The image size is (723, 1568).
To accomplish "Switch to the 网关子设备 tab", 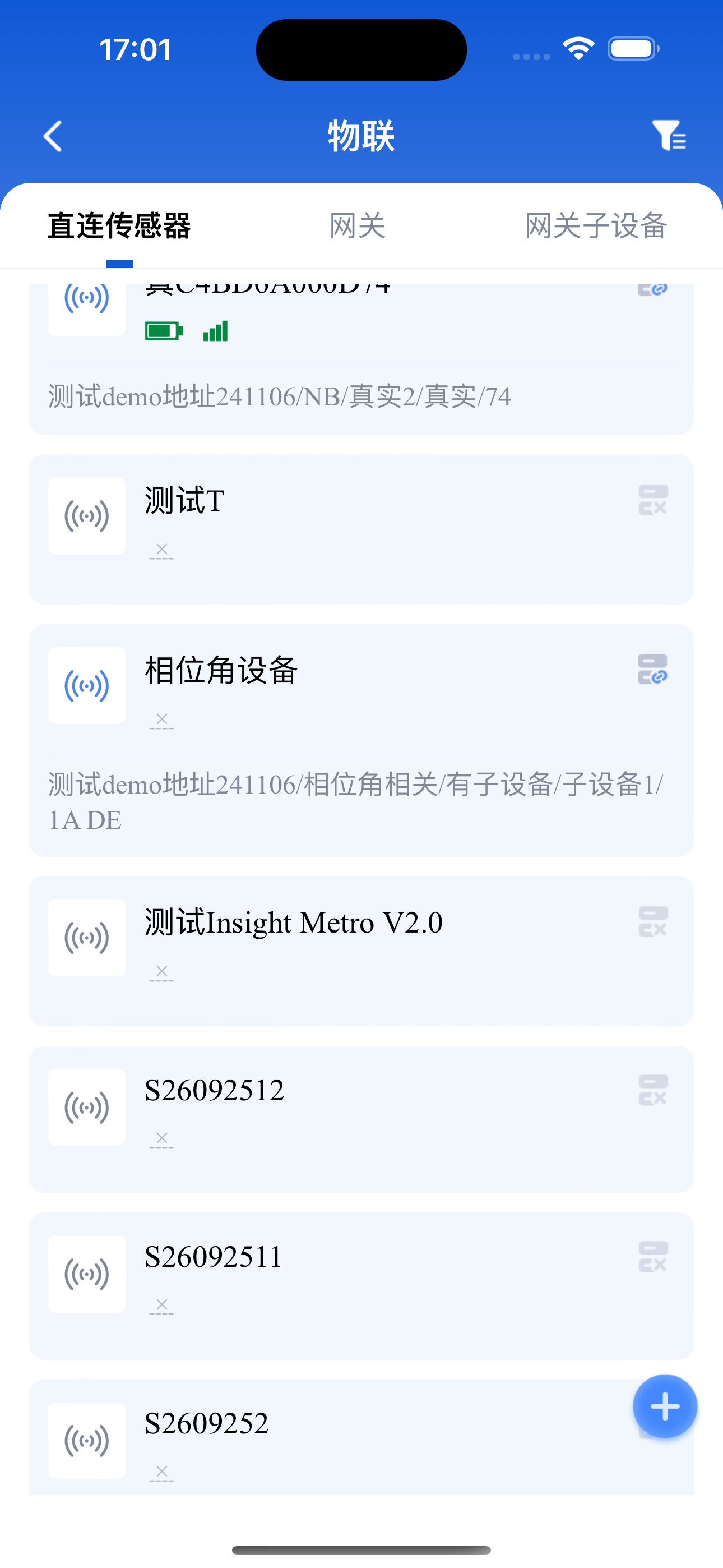I will tap(596, 226).
